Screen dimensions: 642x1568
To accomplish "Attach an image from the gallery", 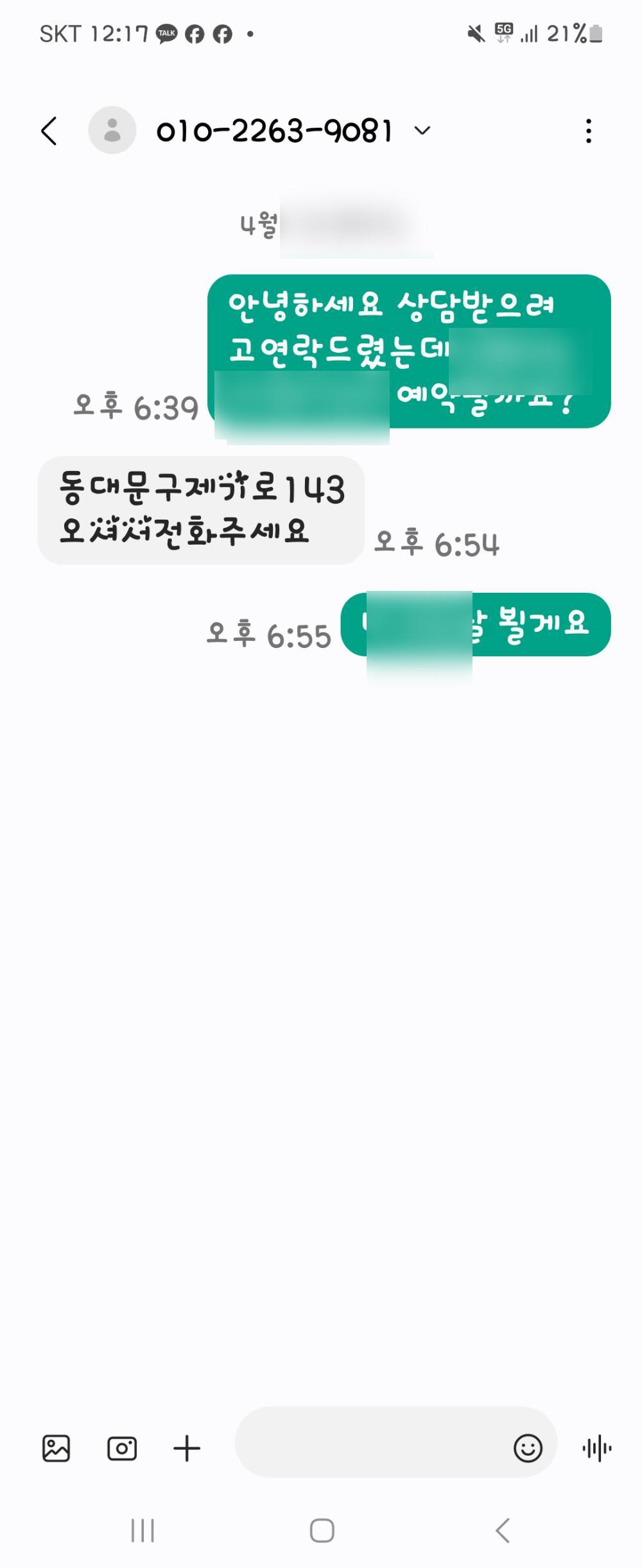I will click(x=56, y=1448).
